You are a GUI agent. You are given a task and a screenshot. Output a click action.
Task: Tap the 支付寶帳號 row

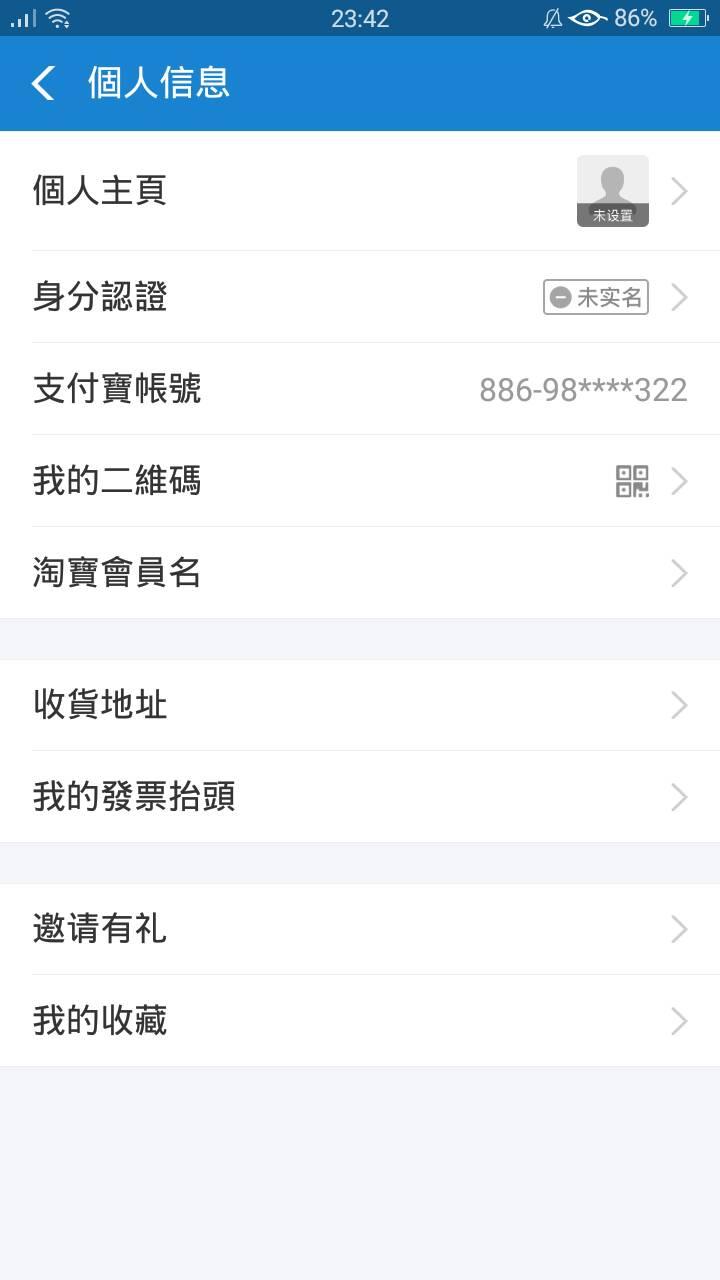[x=360, y=389]
